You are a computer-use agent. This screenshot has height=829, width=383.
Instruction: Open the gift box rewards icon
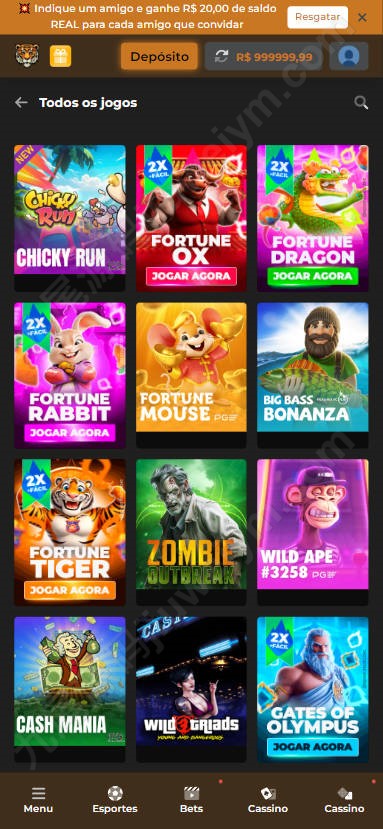click(x=60, y=56)
